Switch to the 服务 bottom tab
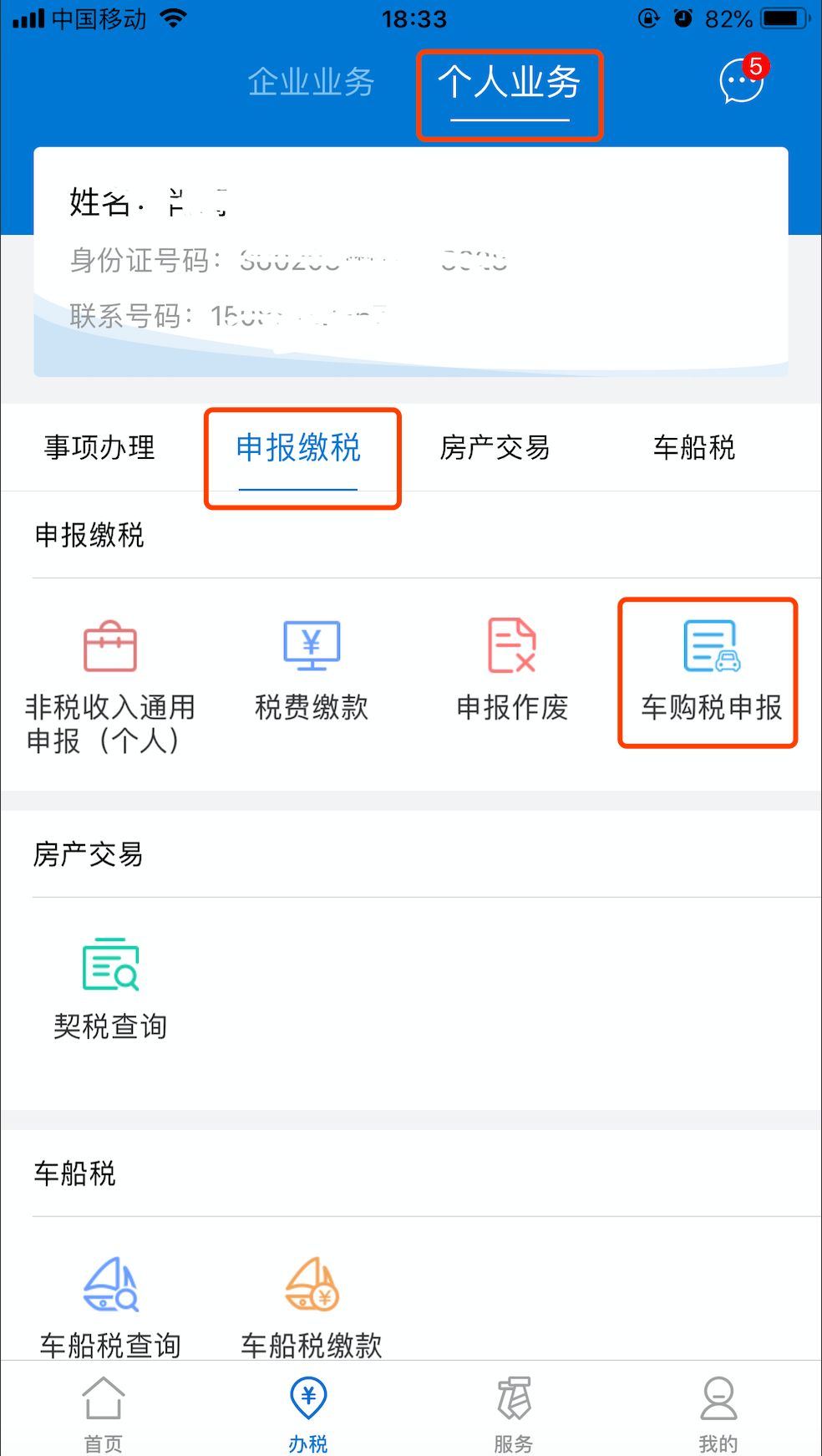The image size is (822, 1456). [513, 1411]
